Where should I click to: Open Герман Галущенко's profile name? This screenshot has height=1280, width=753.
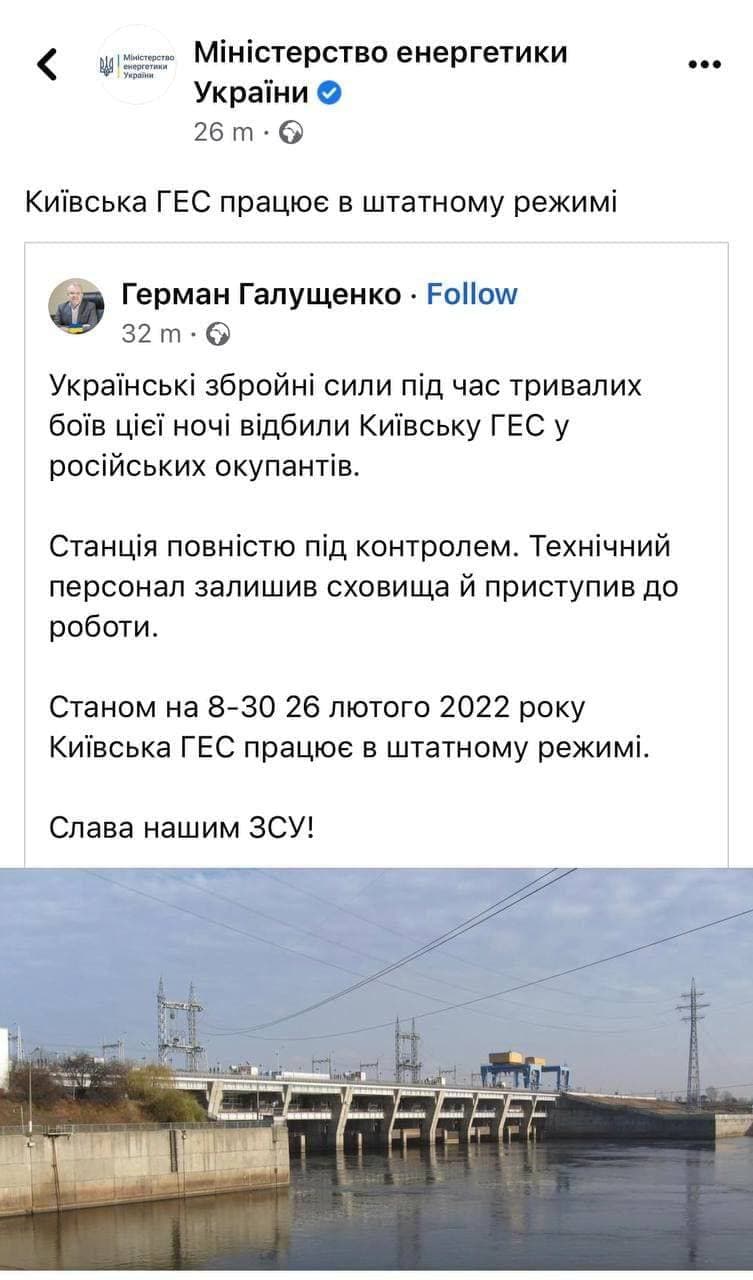pyautogui.click(x=260, y=294)
